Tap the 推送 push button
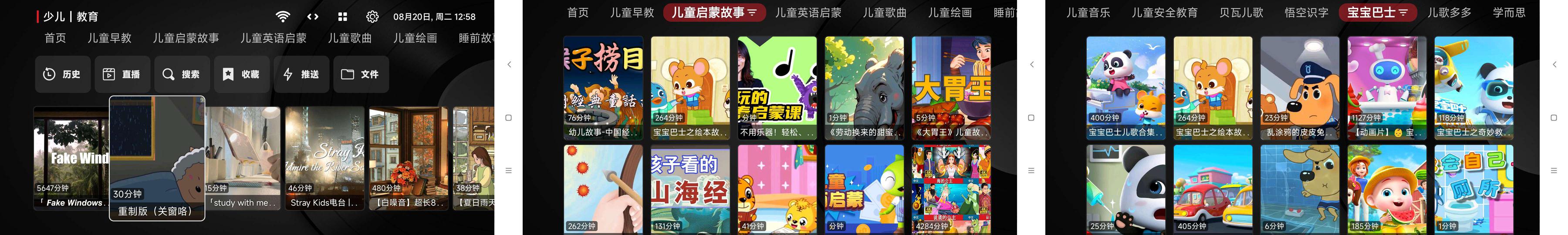This screenshot has height=235, width=1568. pyautogui.click(x=301, y=74)
